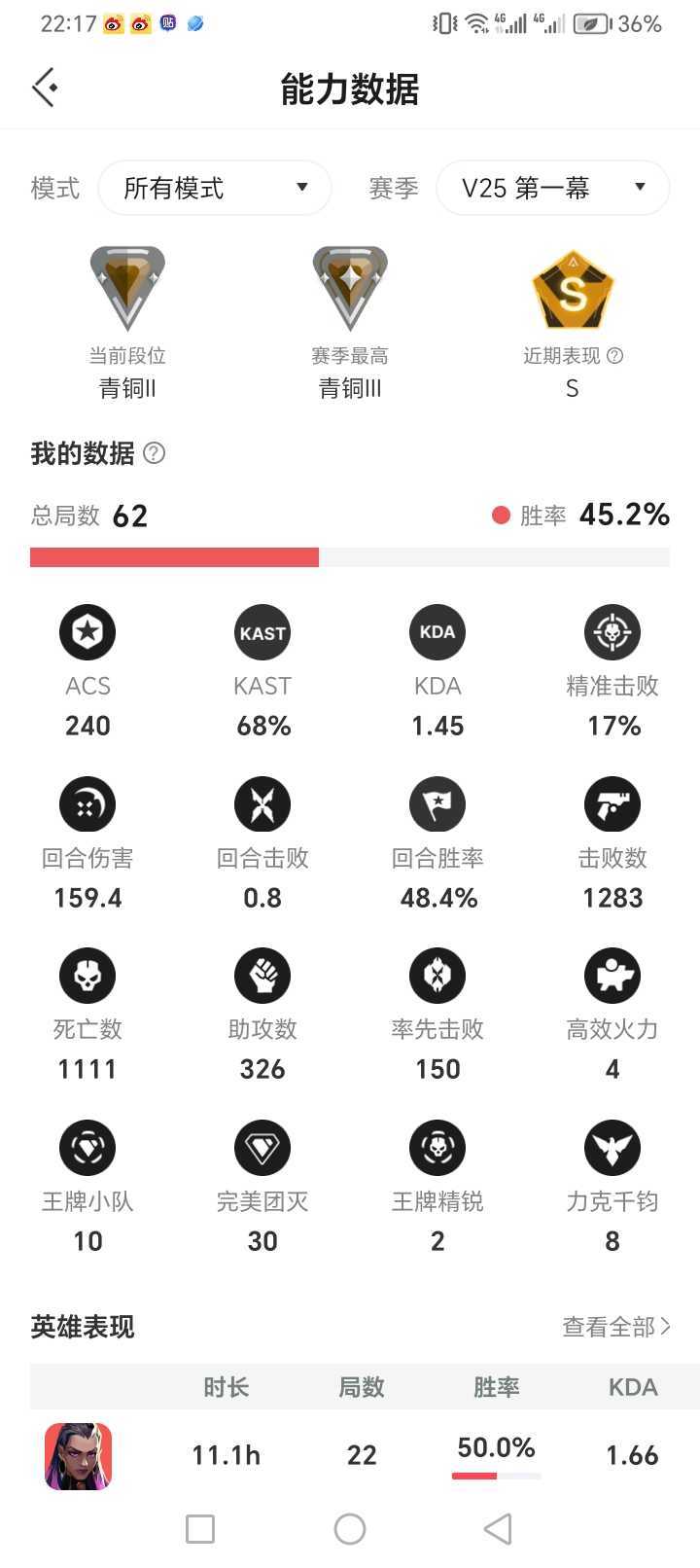This screenshot has width=700, height=1568.
Task: Tap the help icon beside 我的数据
Action: [x=154, y=453]
